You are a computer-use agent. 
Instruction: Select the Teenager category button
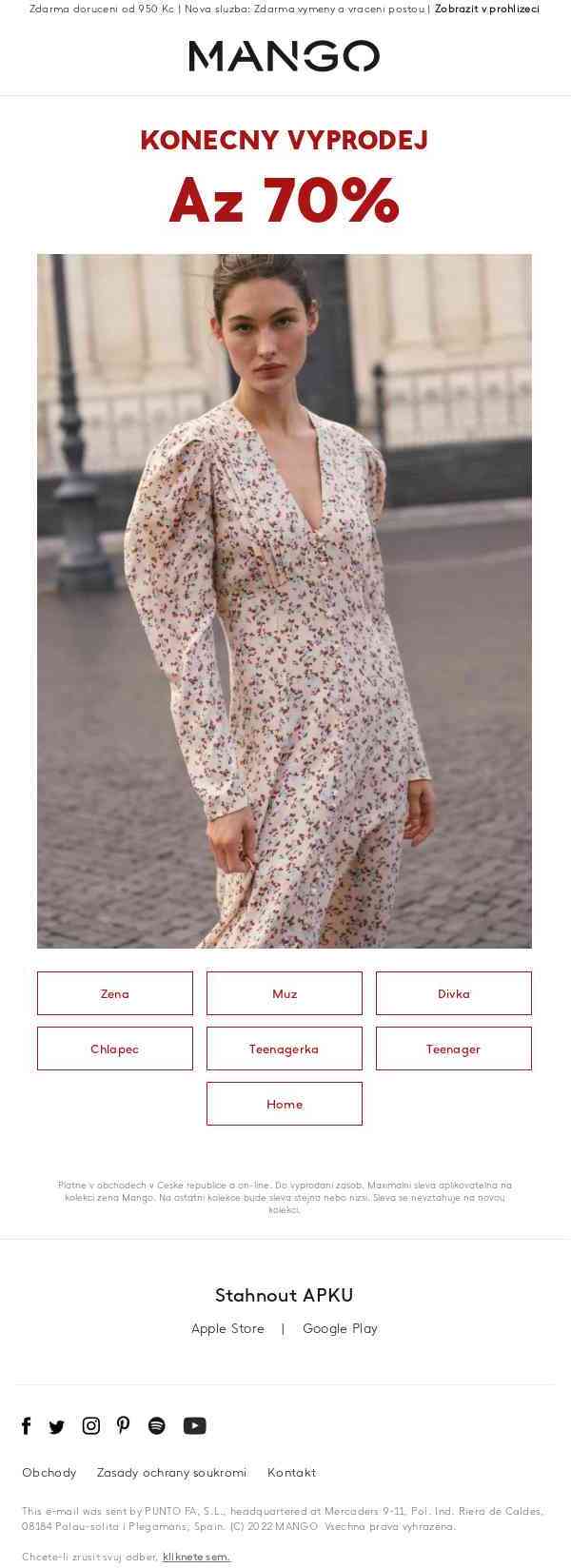[x=454, y=1049]
